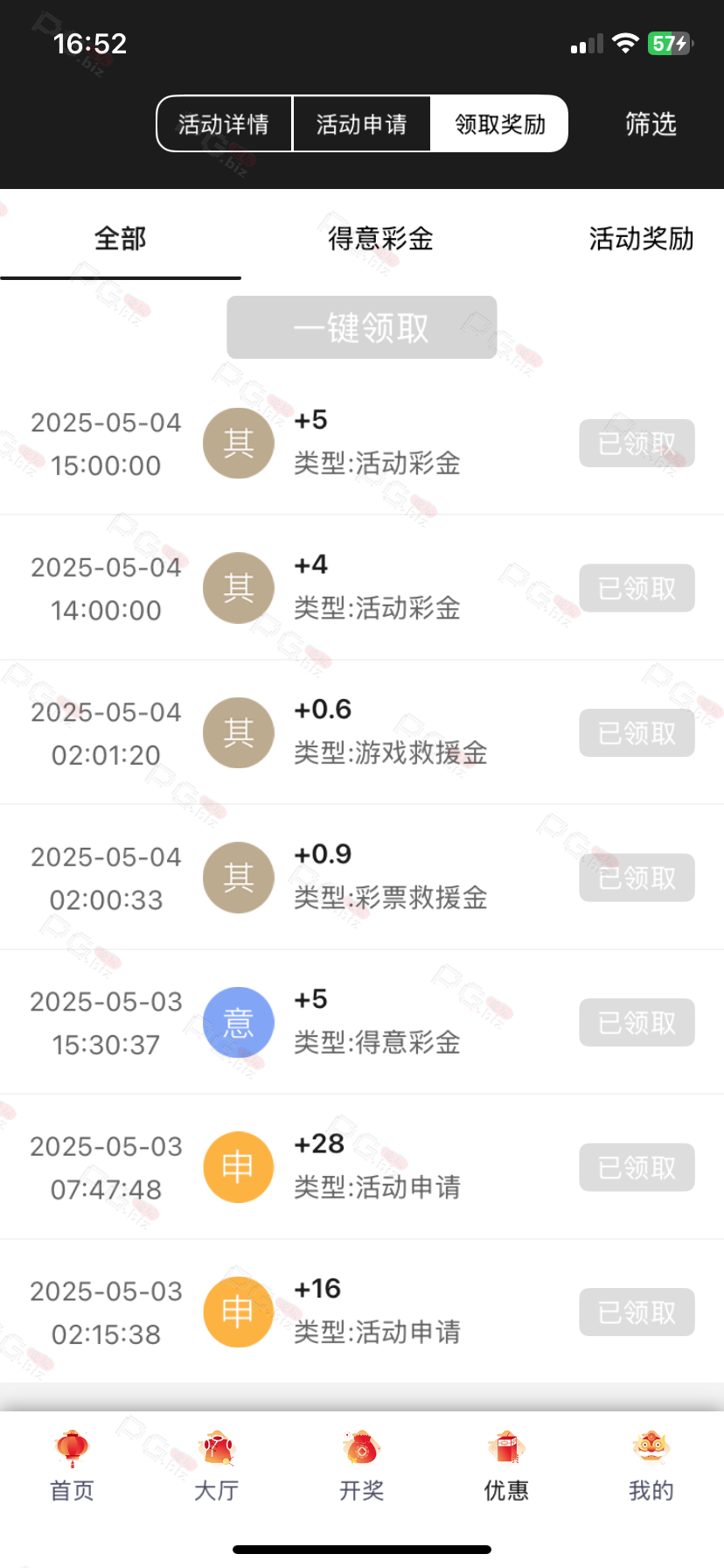Open the 筛选 filter option
The image size is (724, 1568).
tap(651, 123)
